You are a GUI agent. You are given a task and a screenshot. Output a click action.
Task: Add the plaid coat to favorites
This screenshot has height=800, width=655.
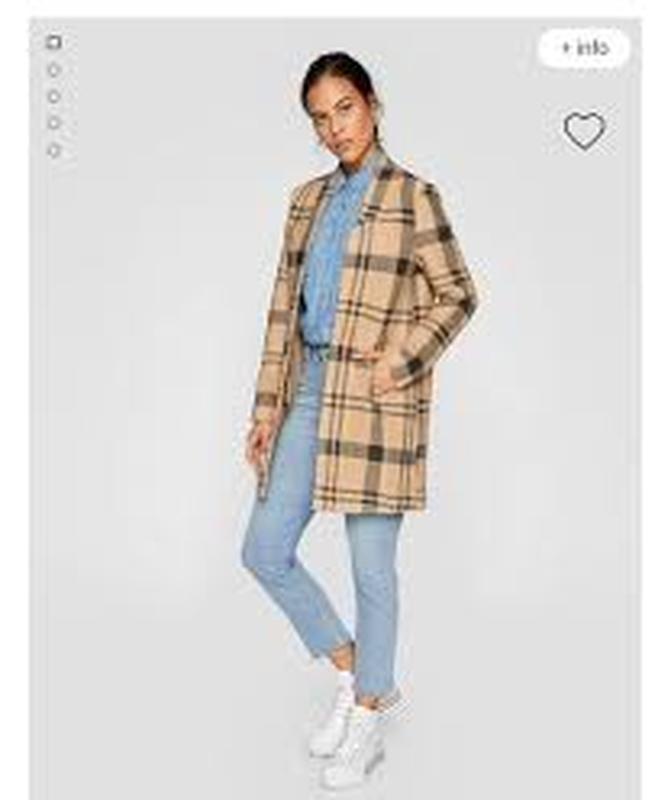tap(584, 131)
